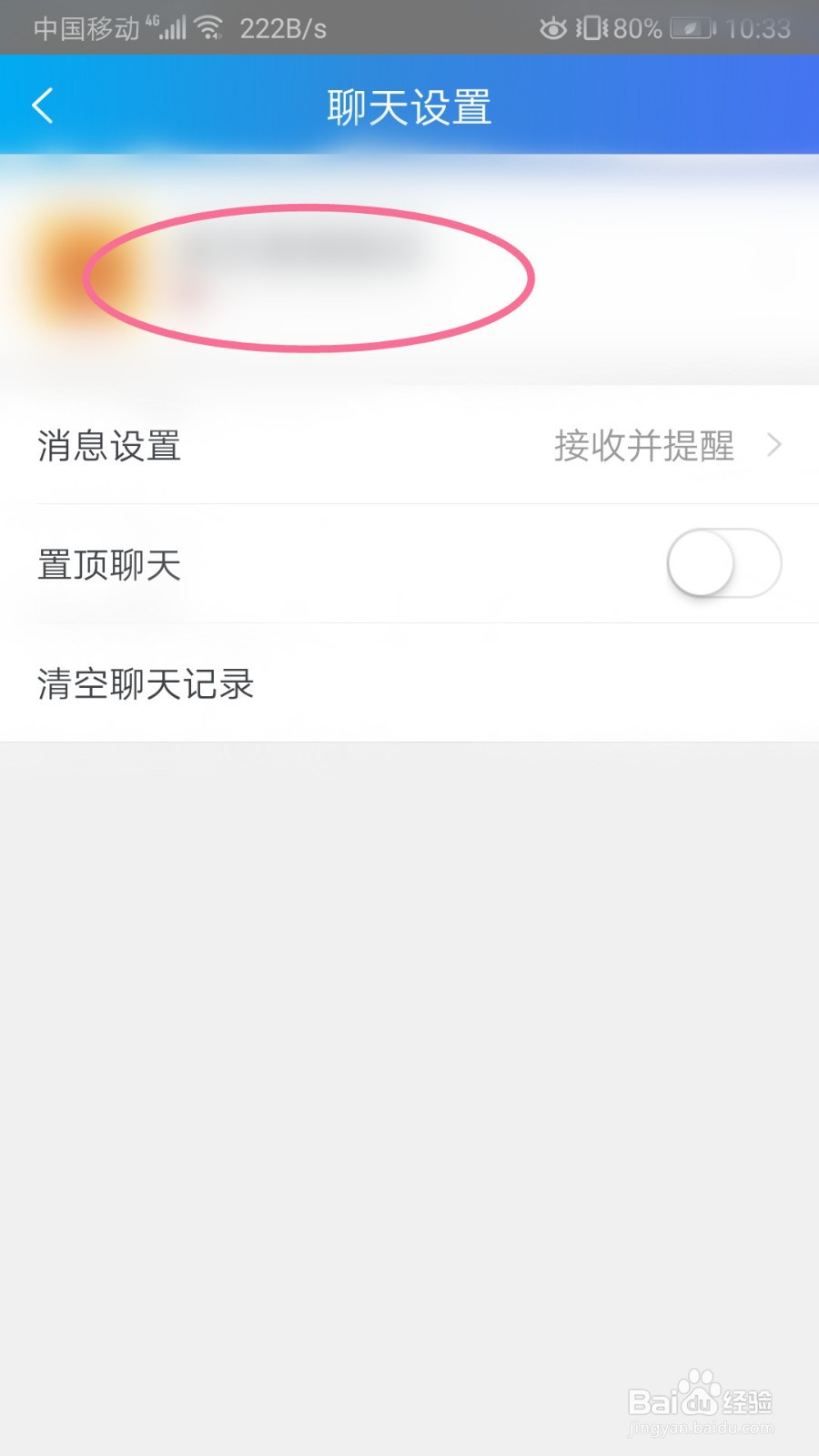819x1456 pixels.
Task: Open the 接收并提醒 message notification options
Action: 646,446
